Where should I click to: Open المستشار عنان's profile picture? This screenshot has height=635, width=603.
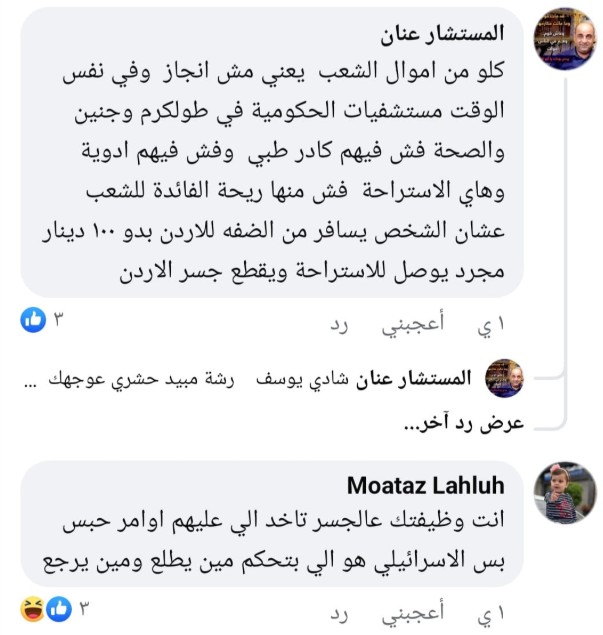567,37
